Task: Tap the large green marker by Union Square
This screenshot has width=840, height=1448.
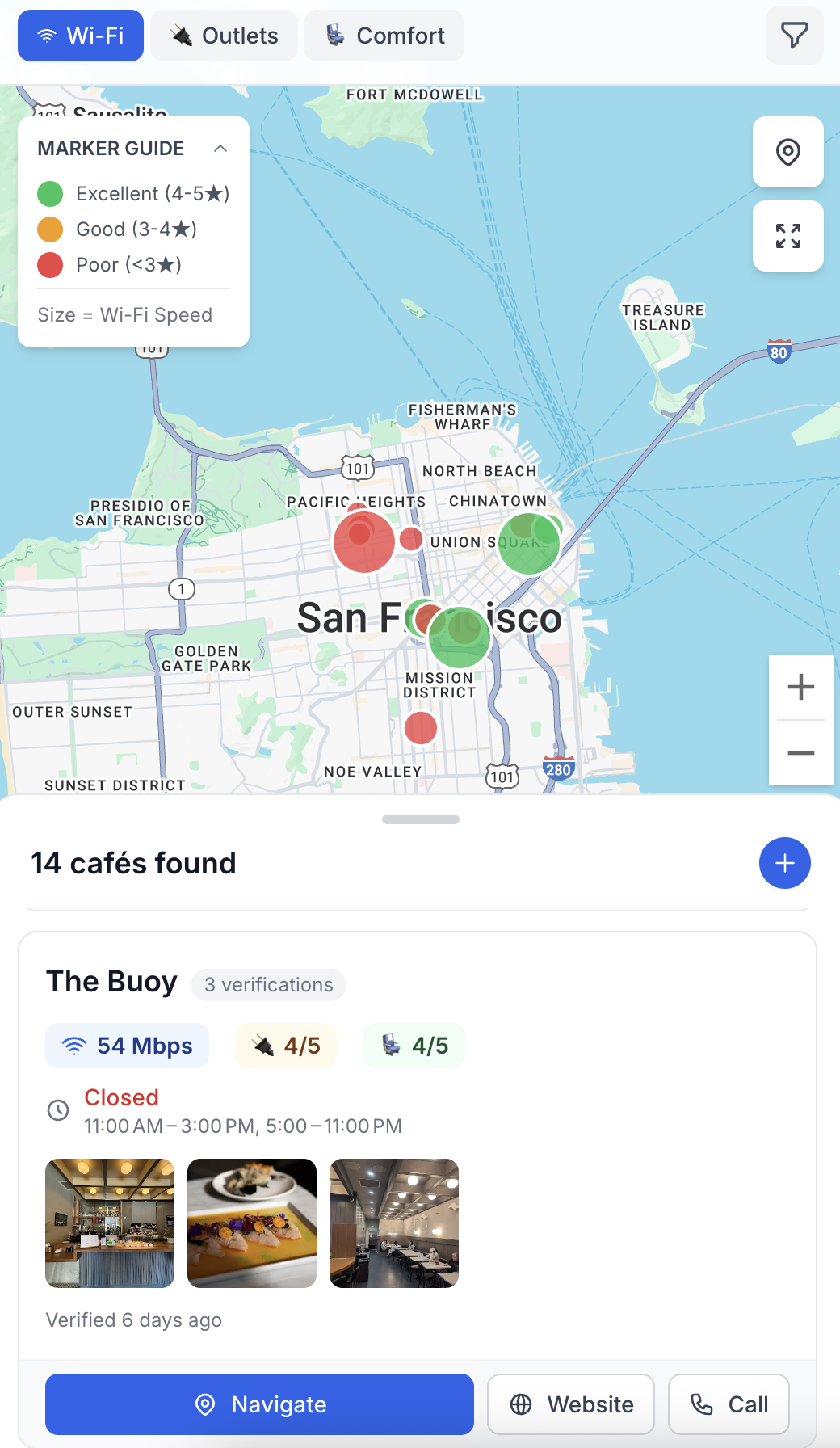Action: click(x=529, y=543)
